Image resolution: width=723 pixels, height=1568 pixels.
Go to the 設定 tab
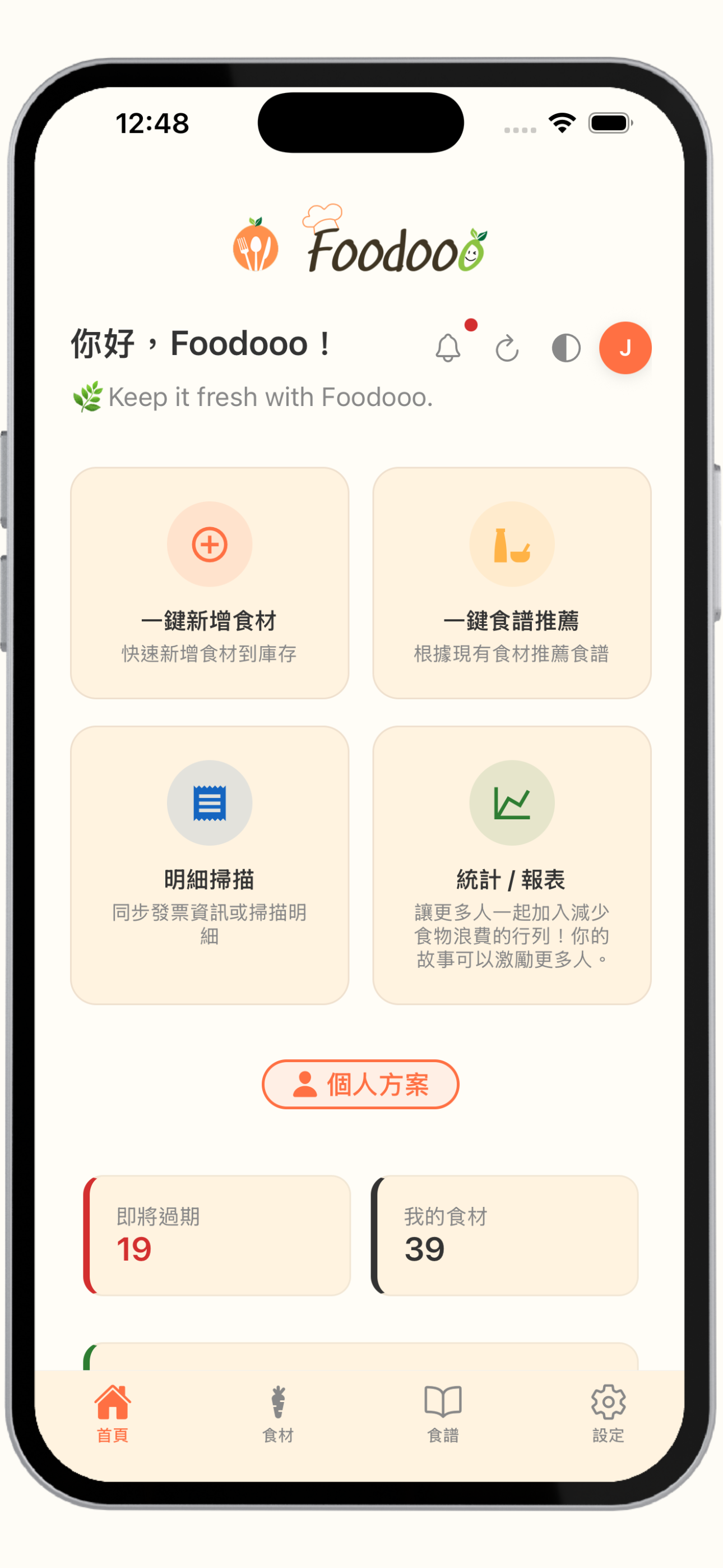point(608,1413)
